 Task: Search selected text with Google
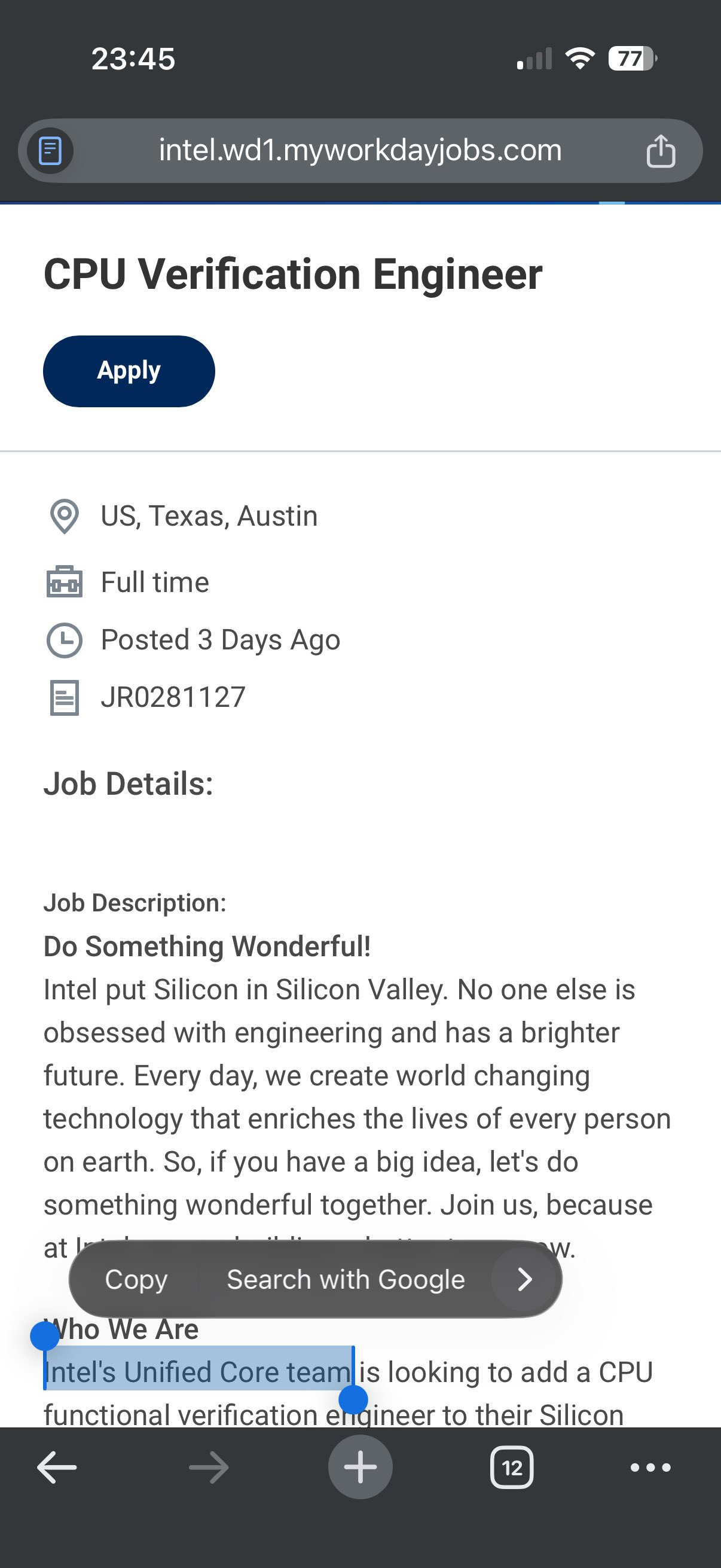pos(346,1279)
